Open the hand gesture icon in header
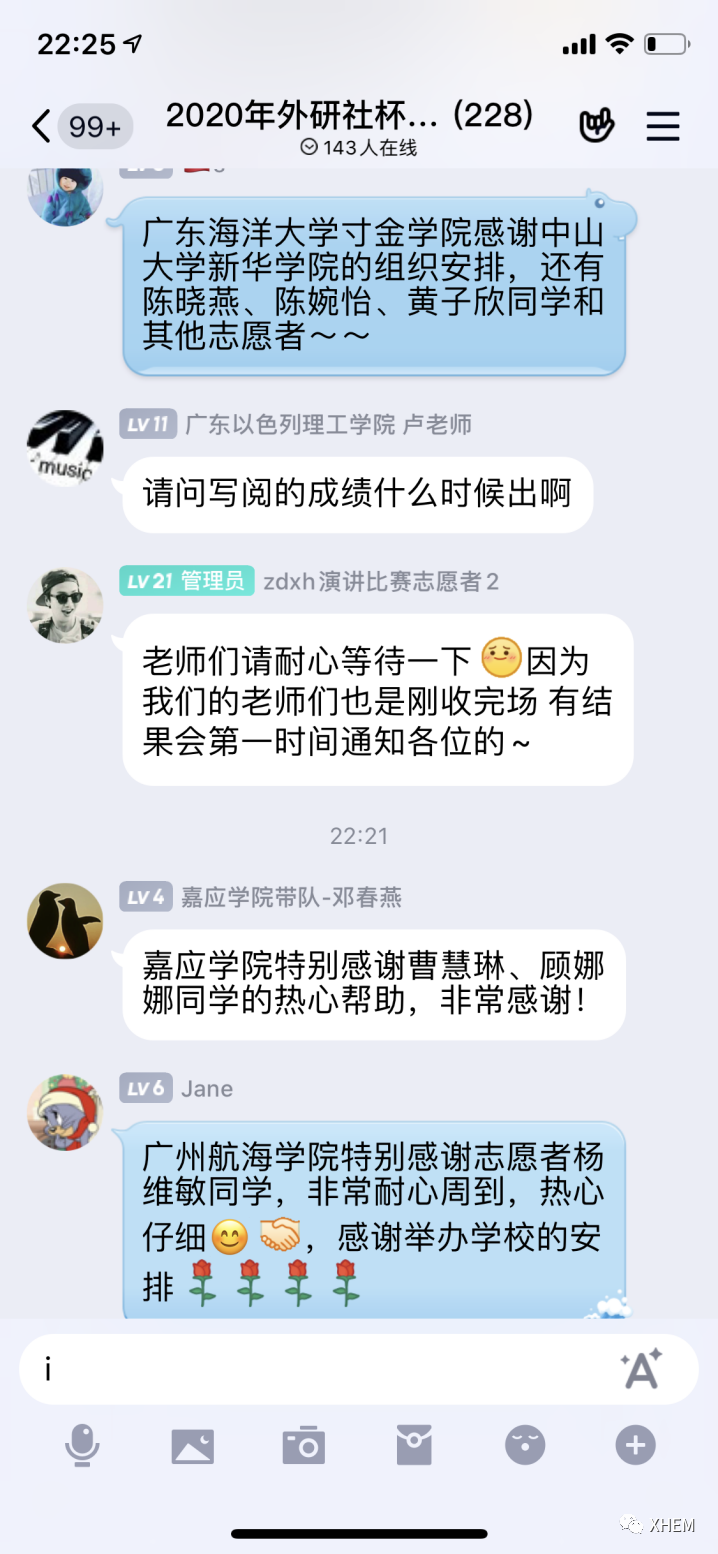This screenshot has width=718, height=1554. tap(597, 126)
